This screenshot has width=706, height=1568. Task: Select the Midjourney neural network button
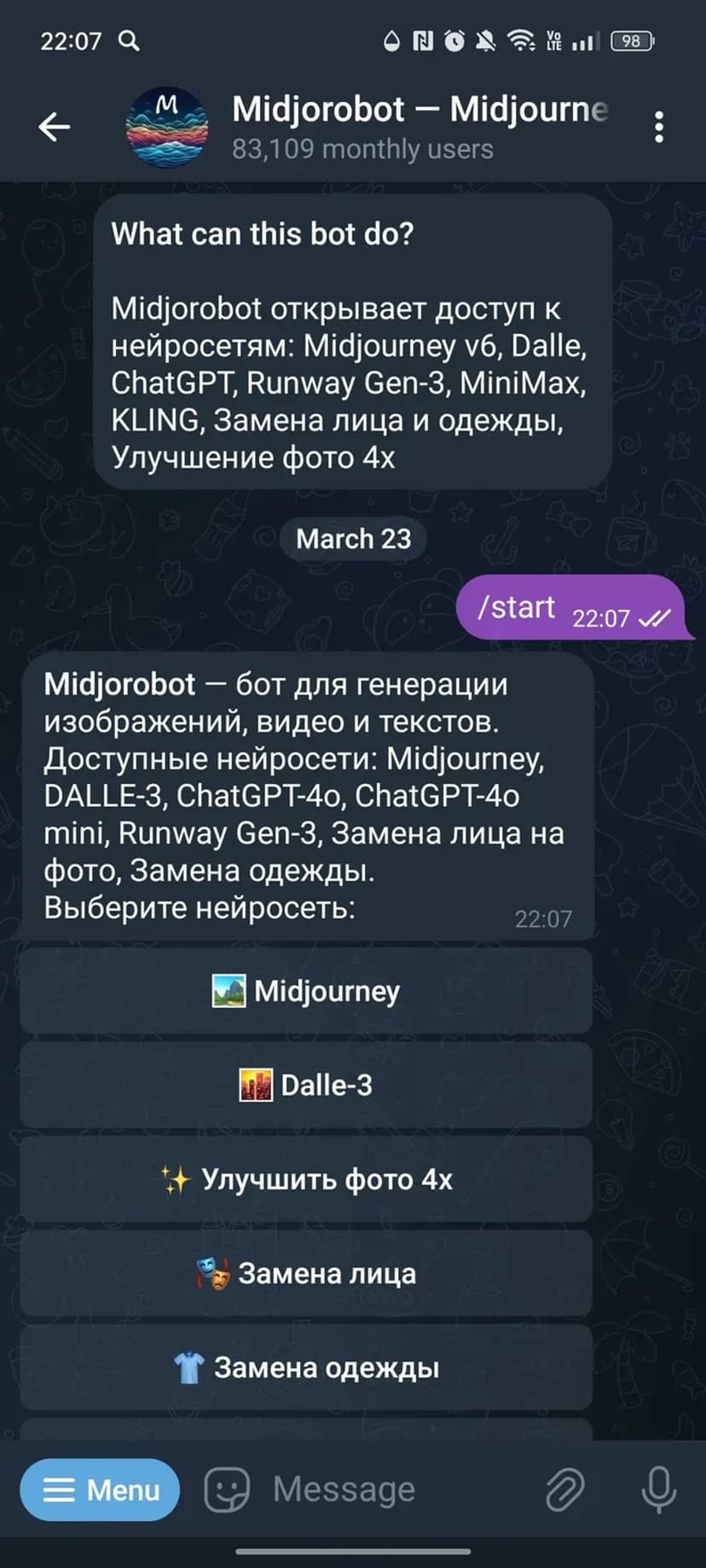305,991
